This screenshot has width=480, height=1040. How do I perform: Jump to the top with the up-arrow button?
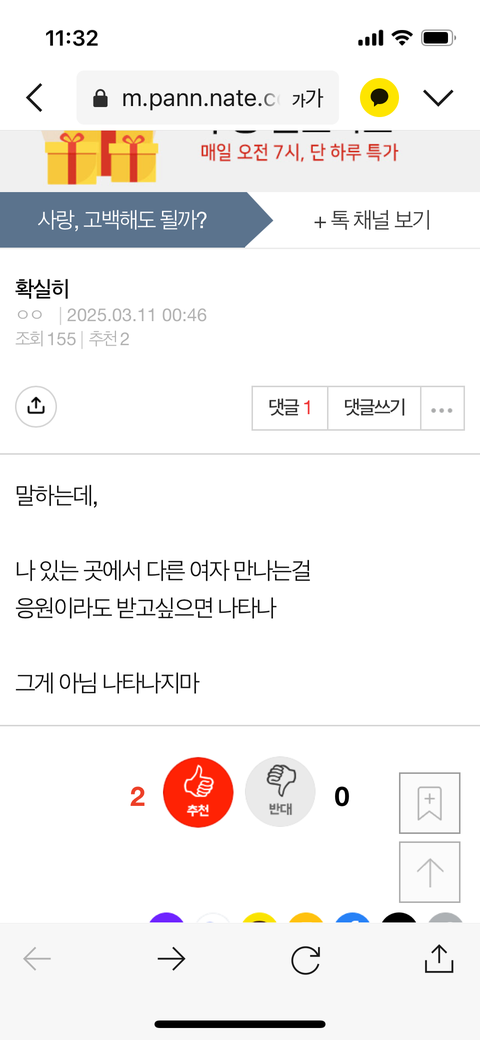coord(430,872)
